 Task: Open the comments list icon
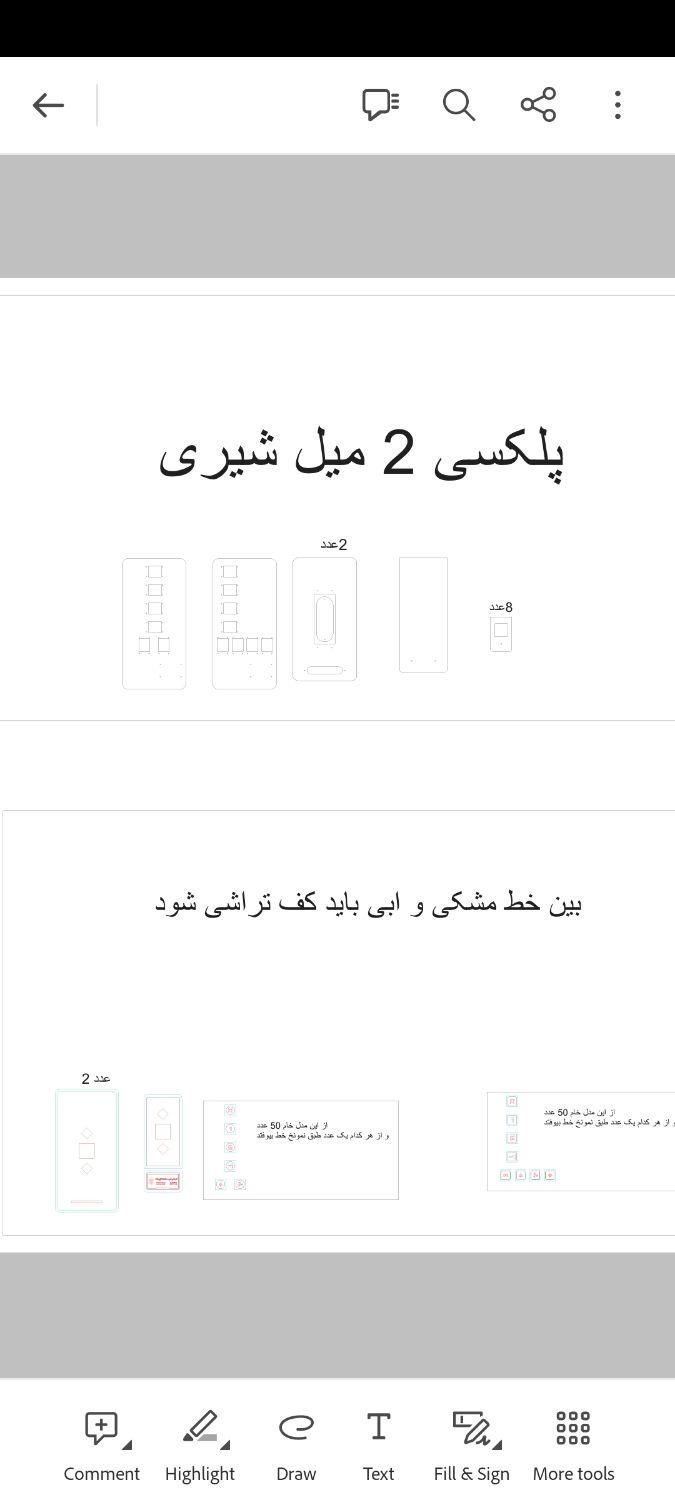pyautogui.click(x=380, y=105)
